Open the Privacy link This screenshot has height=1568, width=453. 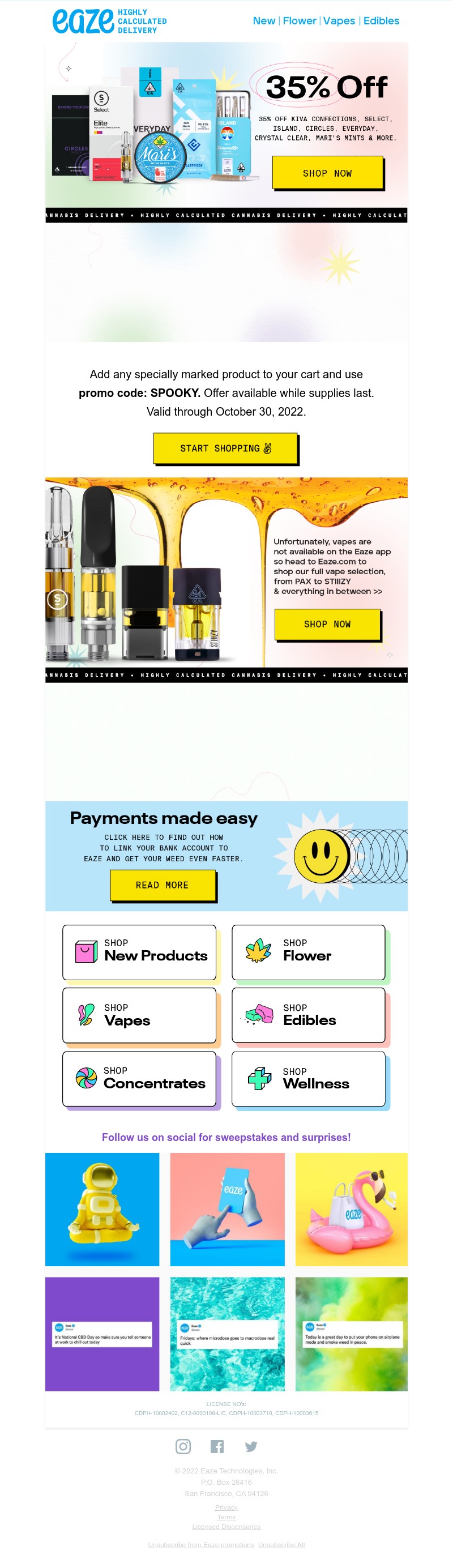click(226, 1507)
